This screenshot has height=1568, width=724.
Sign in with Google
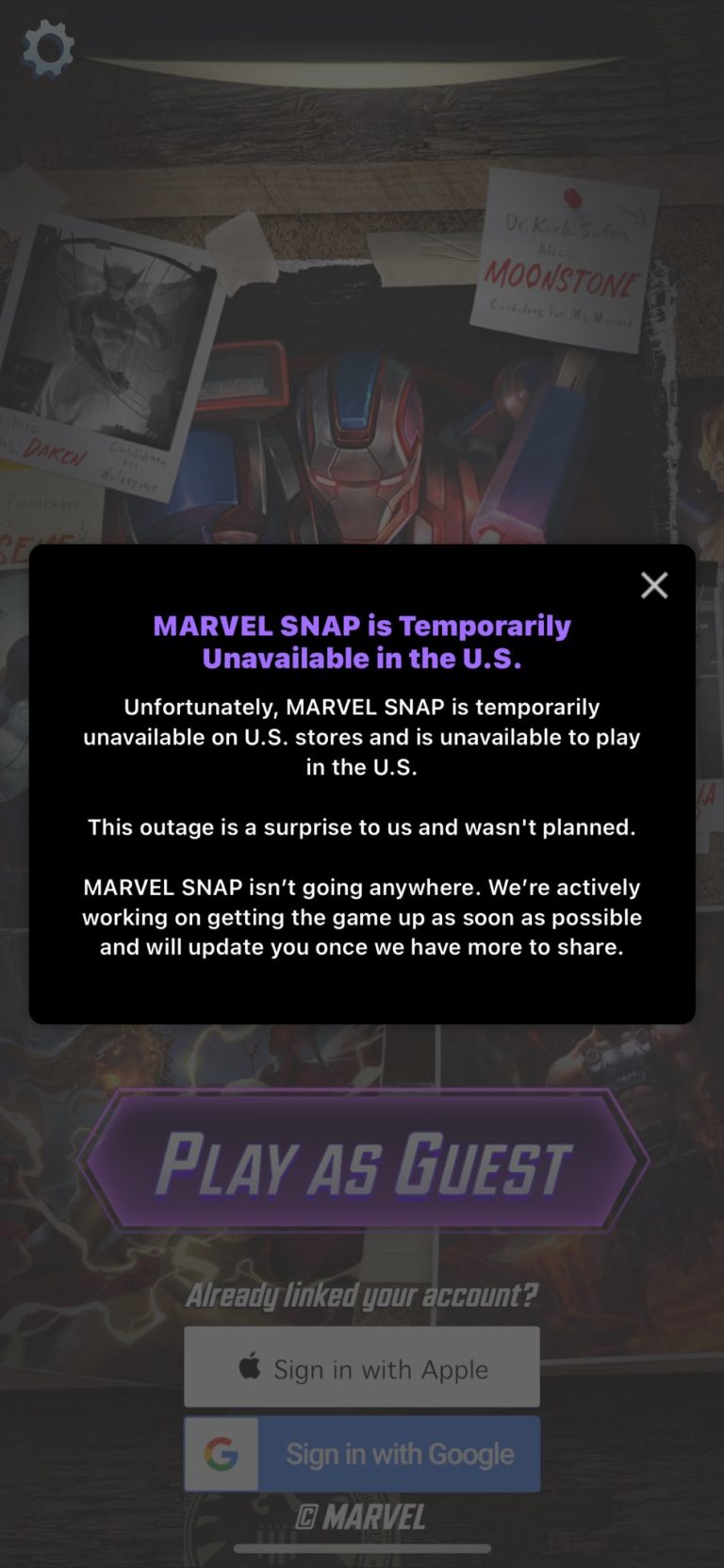[x=362, y=1454]
